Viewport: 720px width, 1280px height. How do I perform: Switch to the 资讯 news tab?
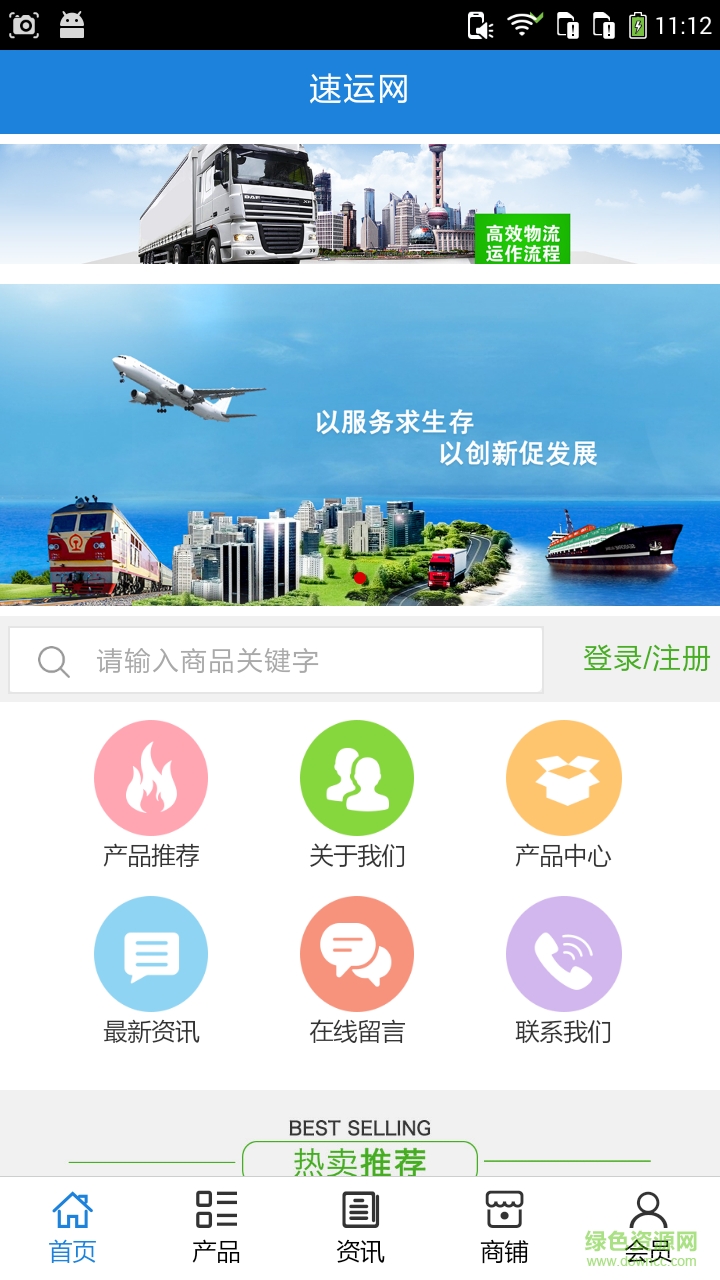click(x=360, y=1226)
